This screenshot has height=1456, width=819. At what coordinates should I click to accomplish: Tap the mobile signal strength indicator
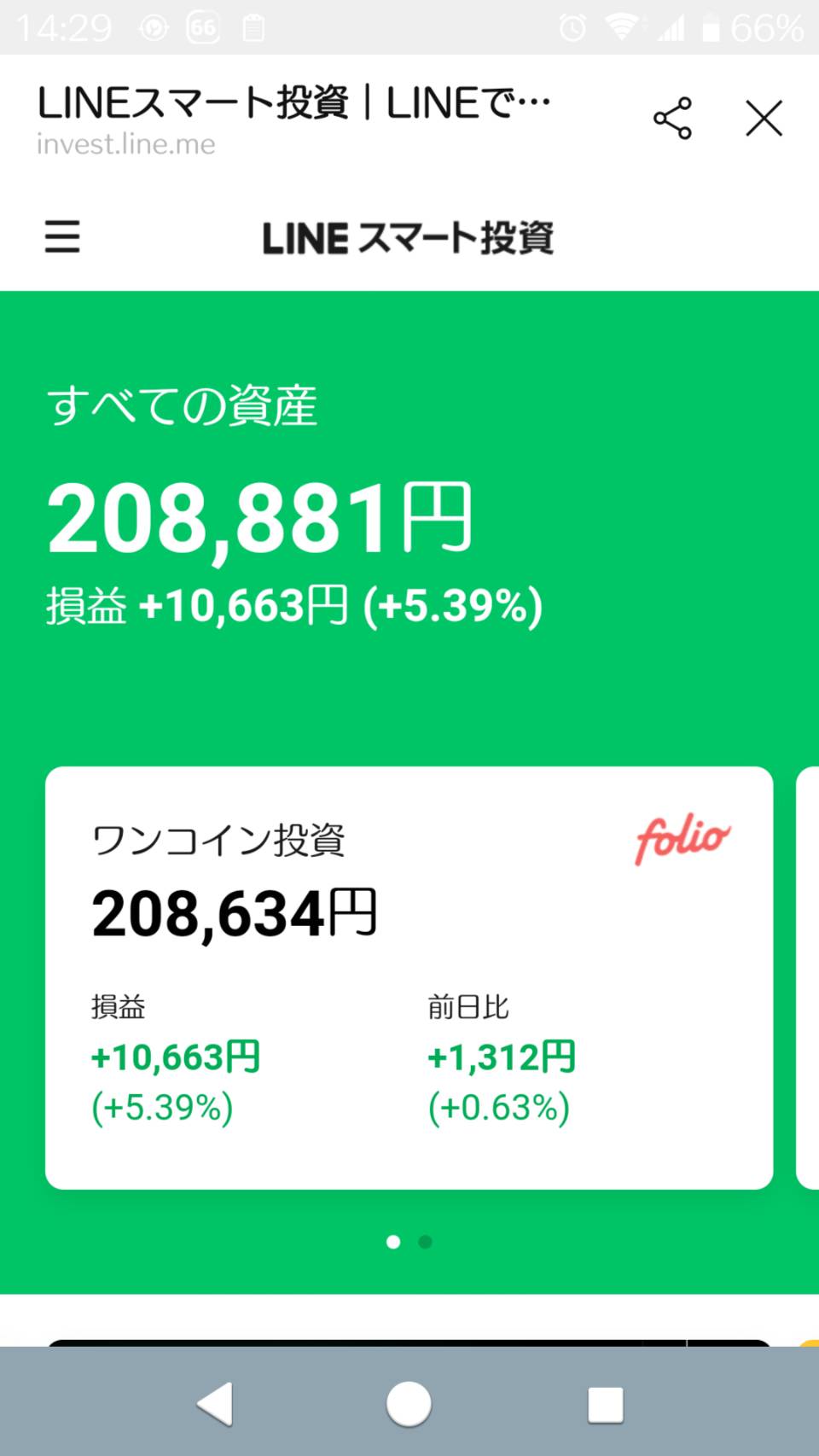pyautogui.click(x=673, y=28)
